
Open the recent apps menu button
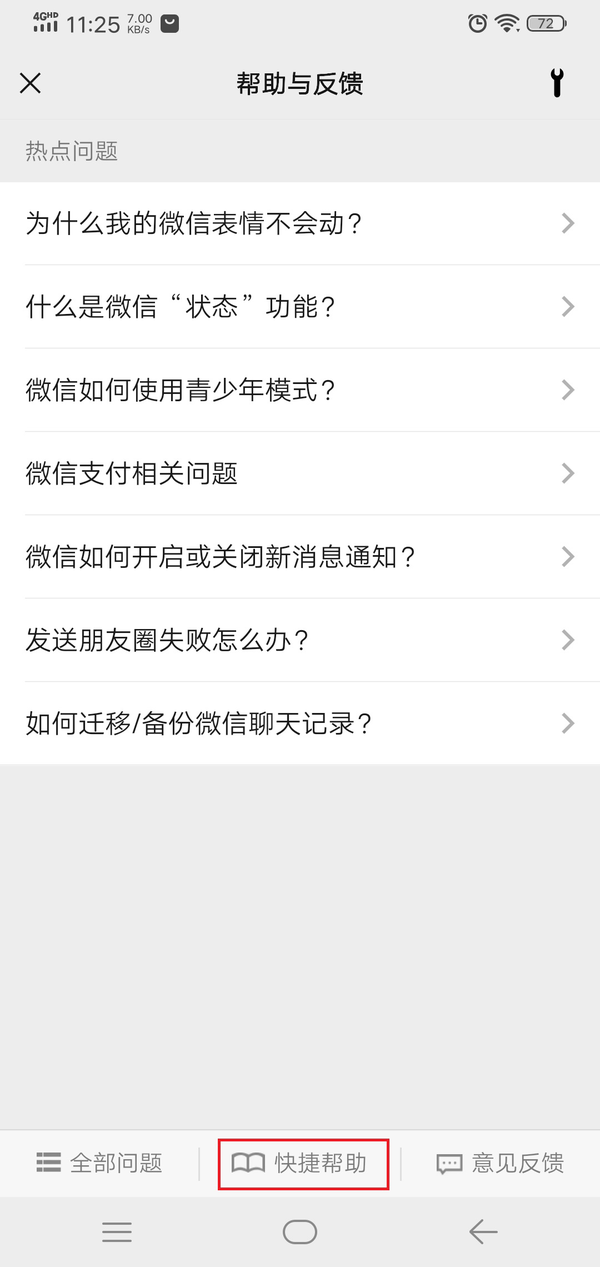[117, 1232]
